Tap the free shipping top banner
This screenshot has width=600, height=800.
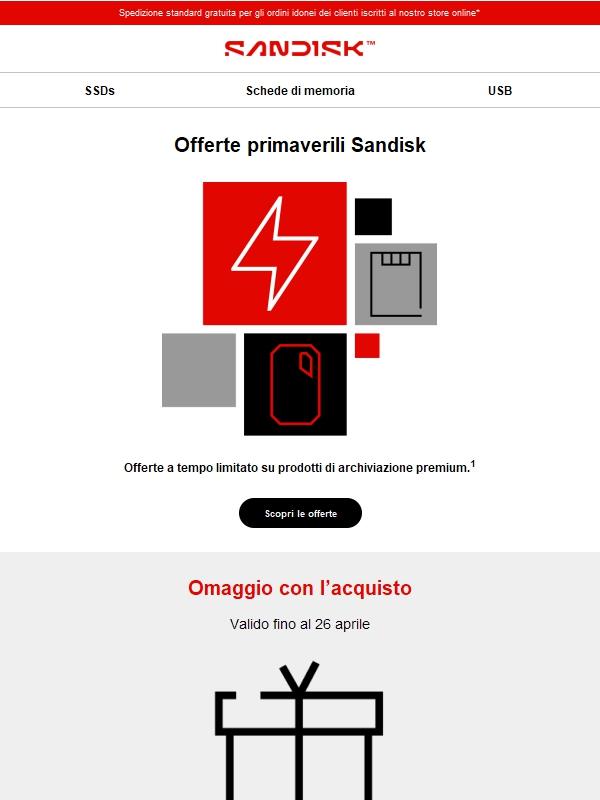point(300,13)
